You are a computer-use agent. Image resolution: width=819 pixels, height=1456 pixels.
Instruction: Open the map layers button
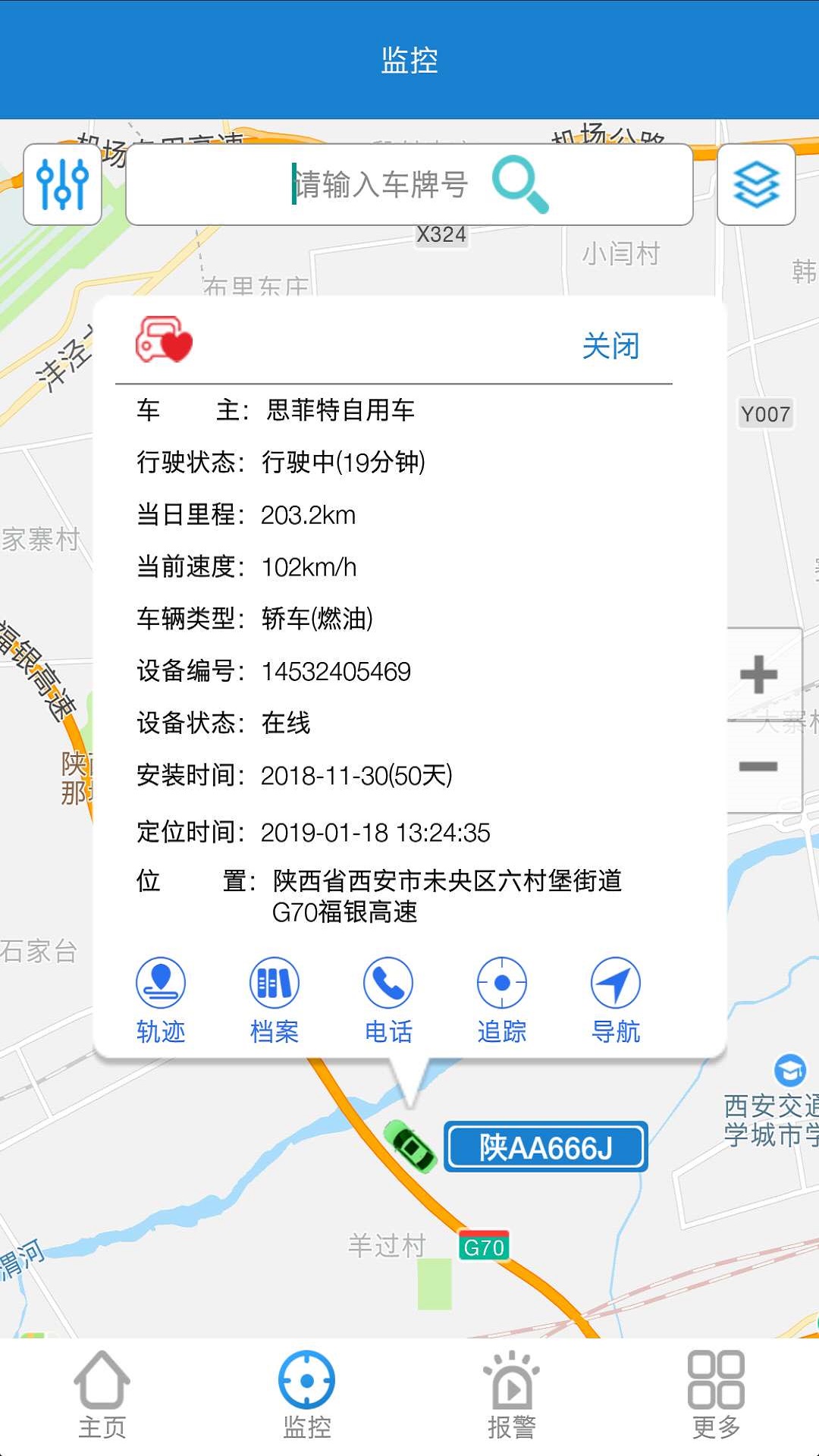[756, 184]
